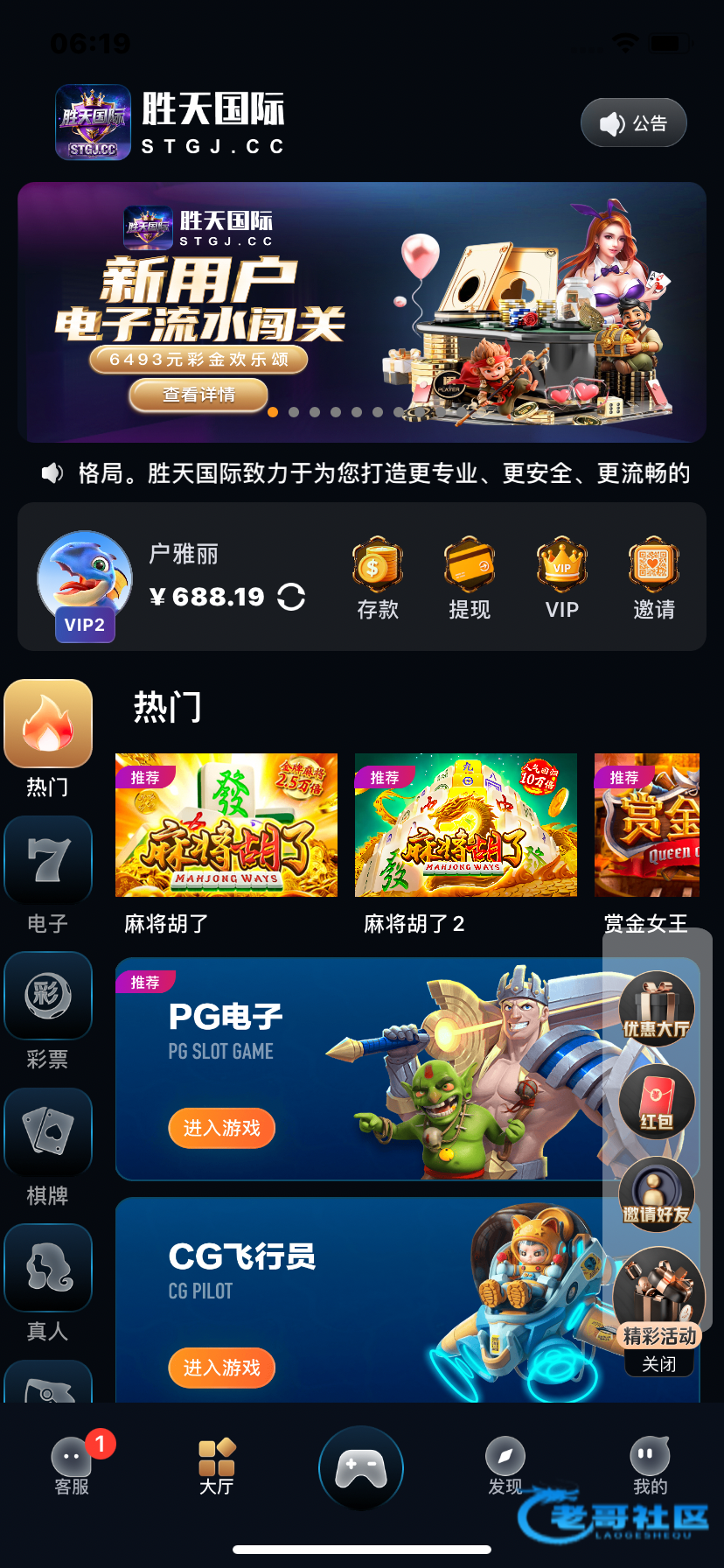
Task: Open the 客服 support tab
Action: point(72,1465)
